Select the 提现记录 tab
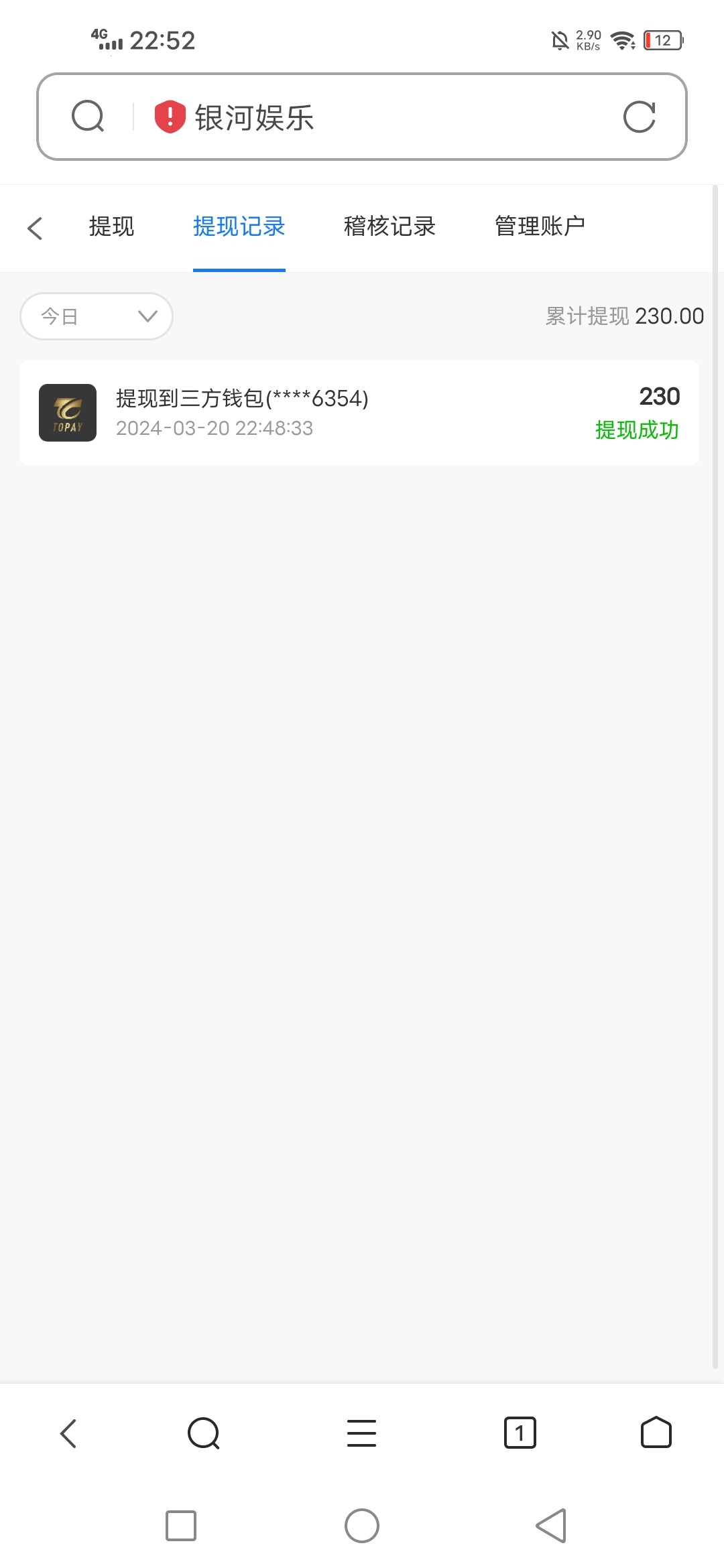 [x=239, y=226]
